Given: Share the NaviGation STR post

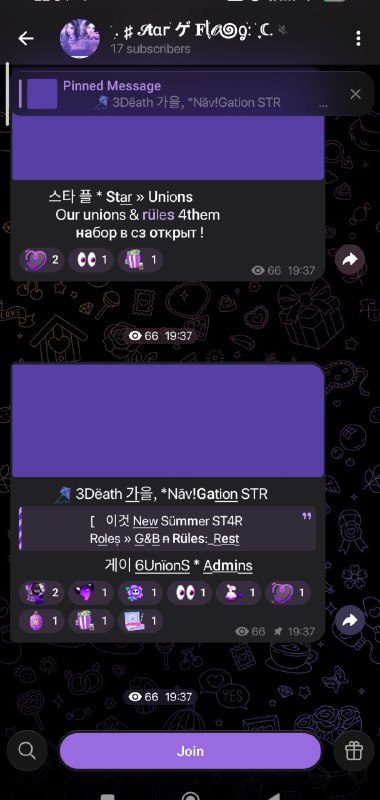Looking at the screenshot, I should point(350,620).
